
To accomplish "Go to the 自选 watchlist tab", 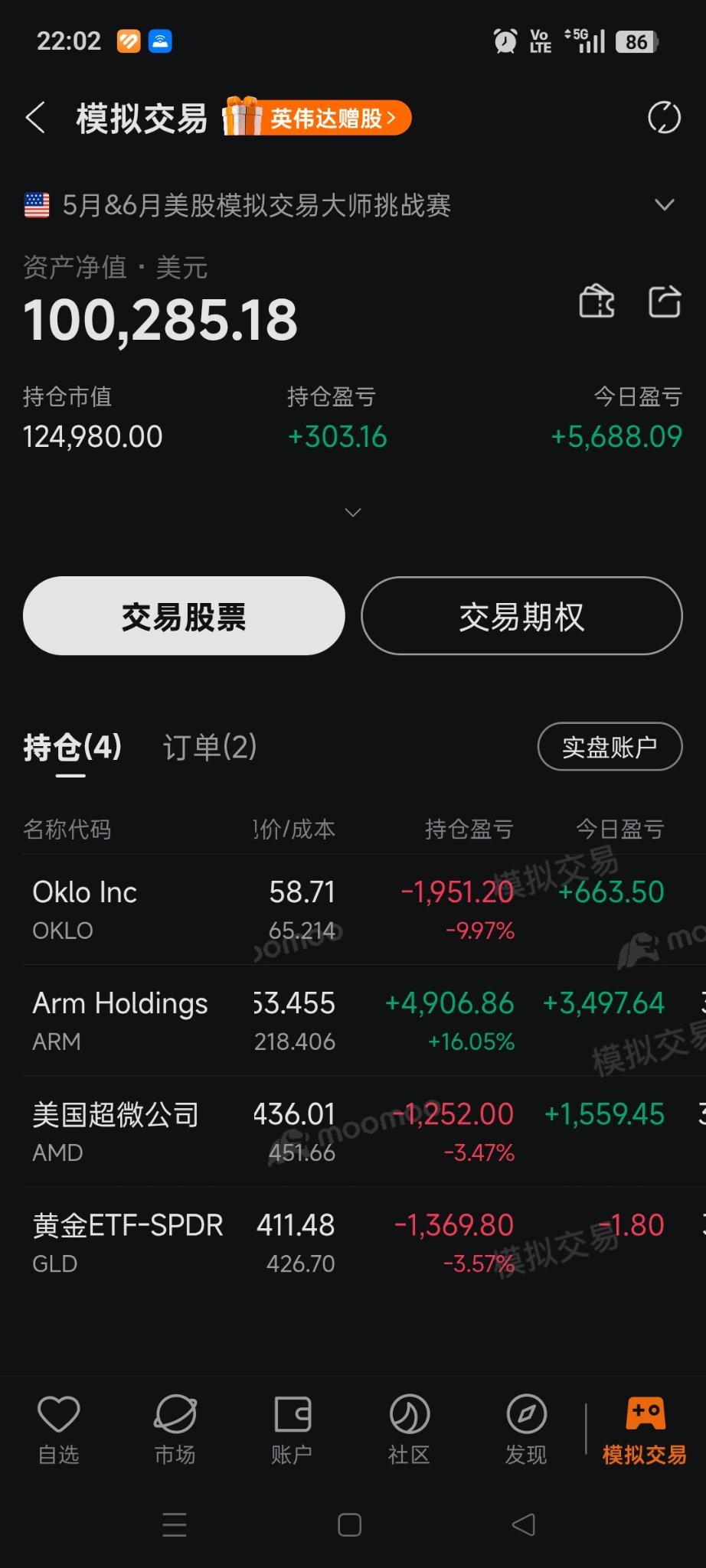I will pos(59,1429).
